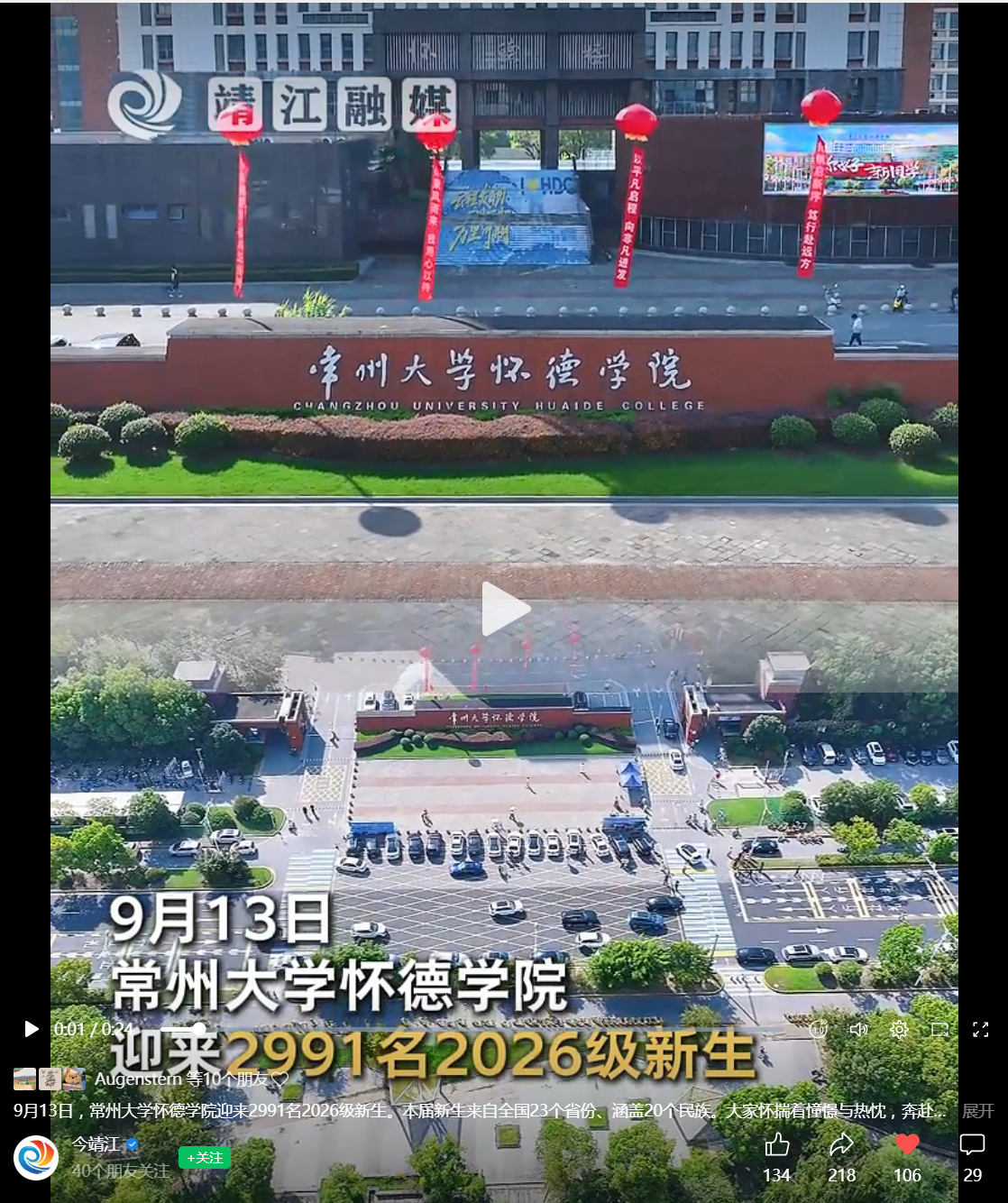Enter fullscreen mode
The height and width of the screenshot is (1203, 1008).
click(x=981, y=1029)
